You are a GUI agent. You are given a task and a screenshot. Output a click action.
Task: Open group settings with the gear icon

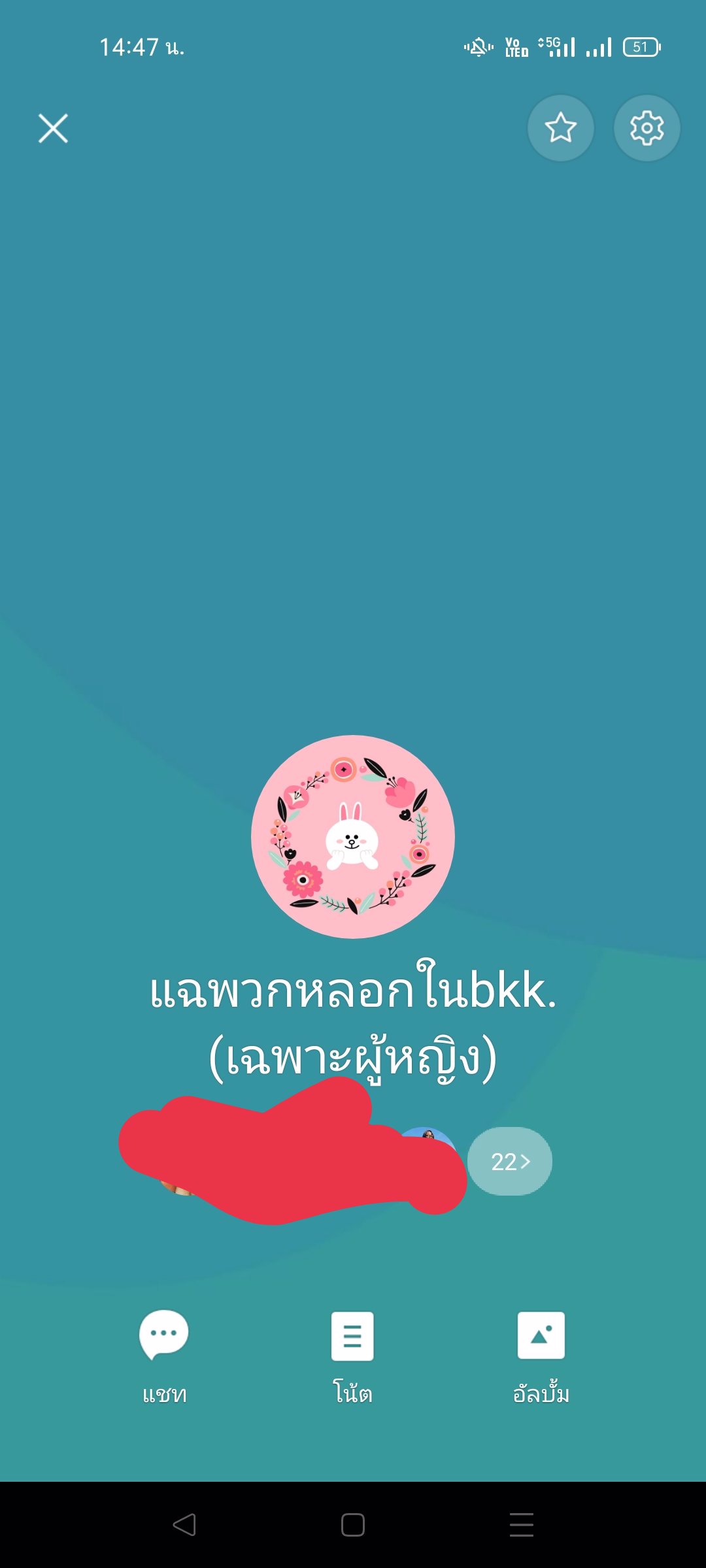tap(647, 128)
